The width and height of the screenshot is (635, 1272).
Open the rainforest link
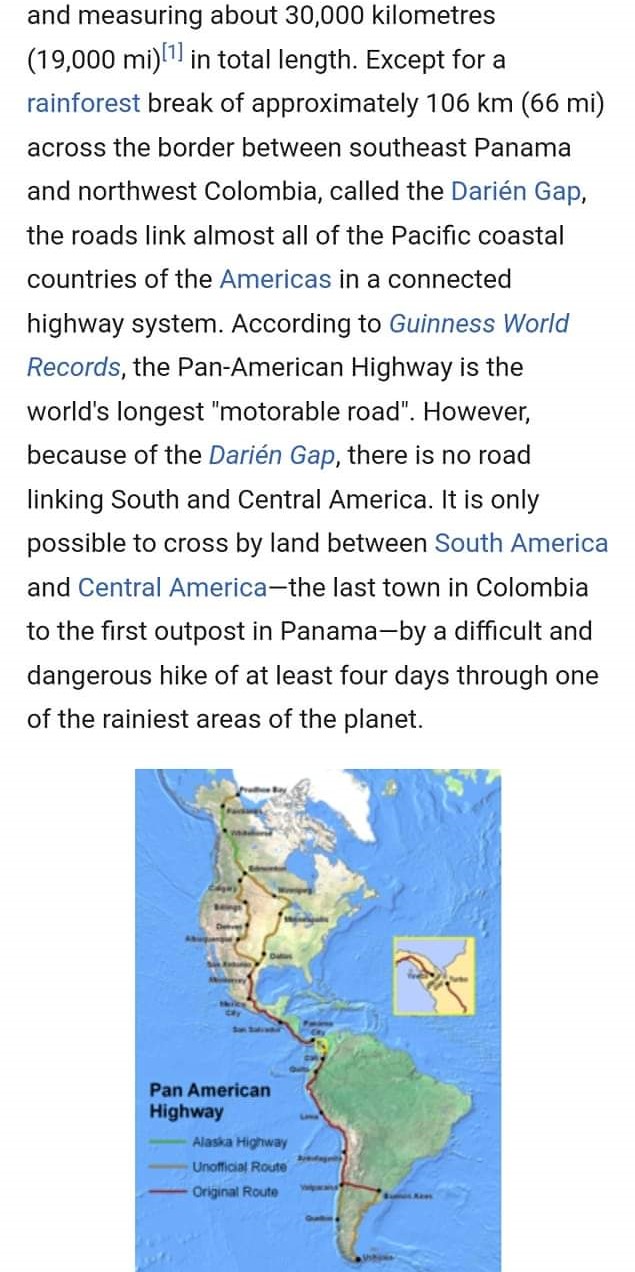(x=83, y=104)
